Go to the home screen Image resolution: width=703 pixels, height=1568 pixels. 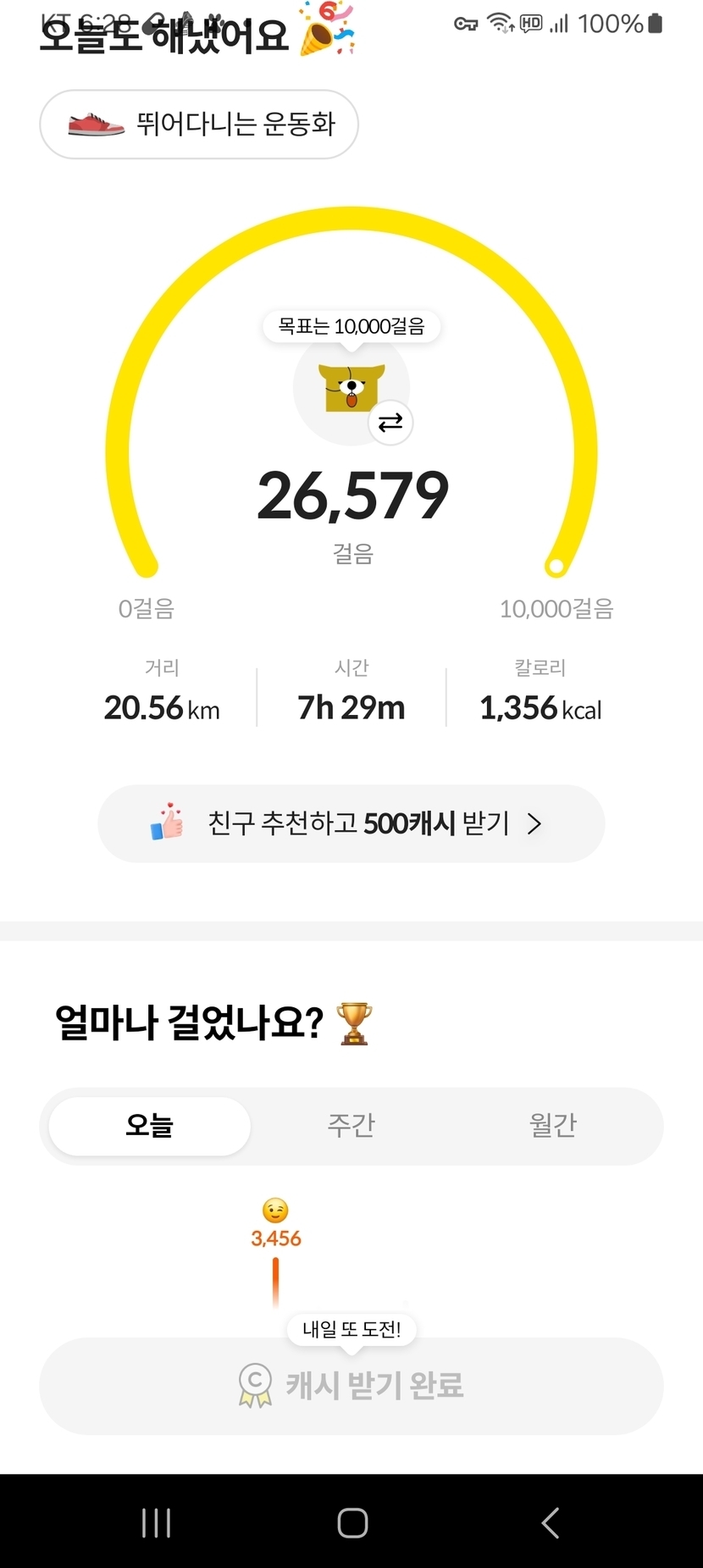pyautogui.click(x=352, y=1522)
